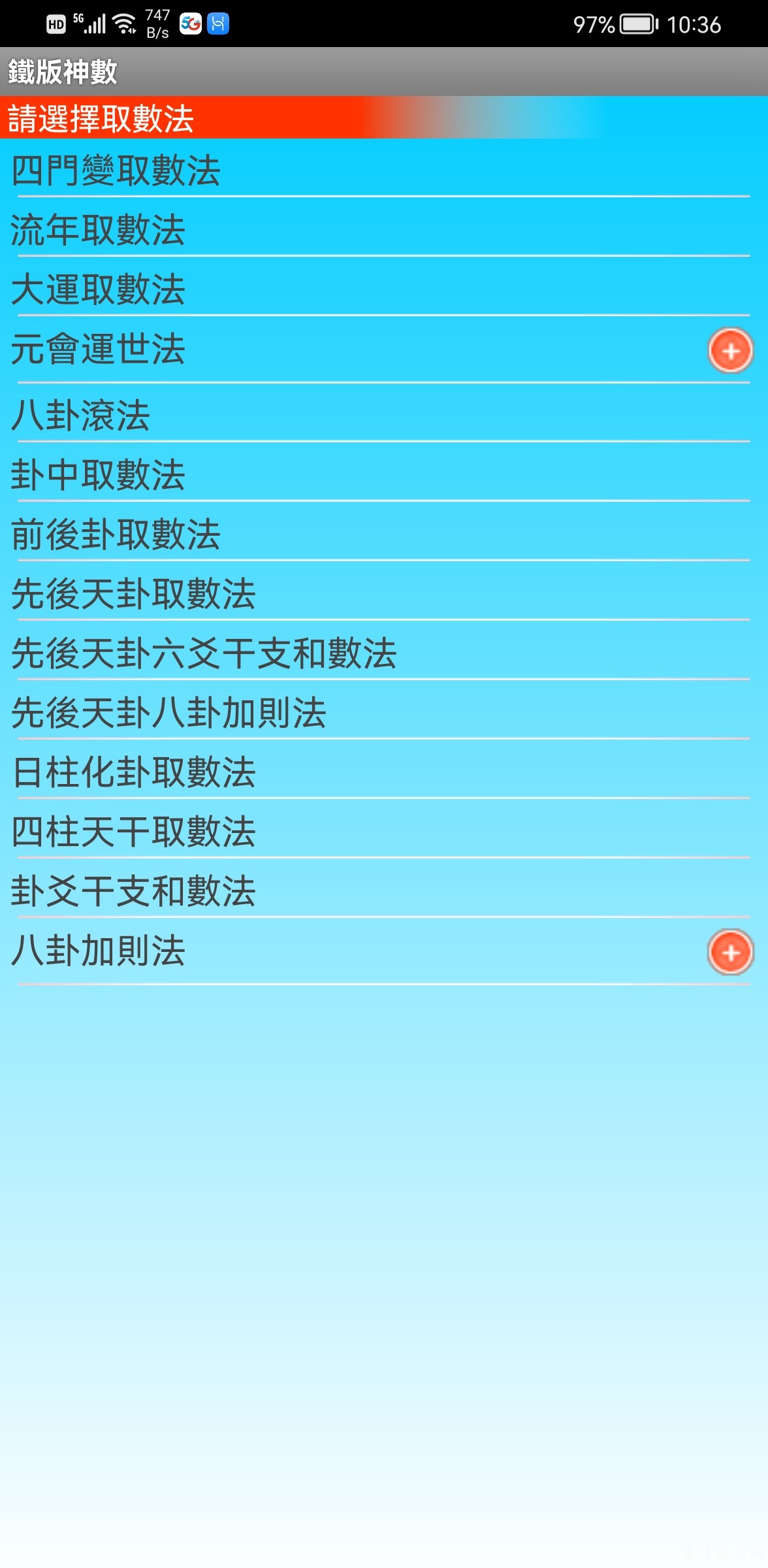This screenshot has height=1568, width=768.
Task: Select 日柱化卦取數法
Action: (x=134, y=772)
